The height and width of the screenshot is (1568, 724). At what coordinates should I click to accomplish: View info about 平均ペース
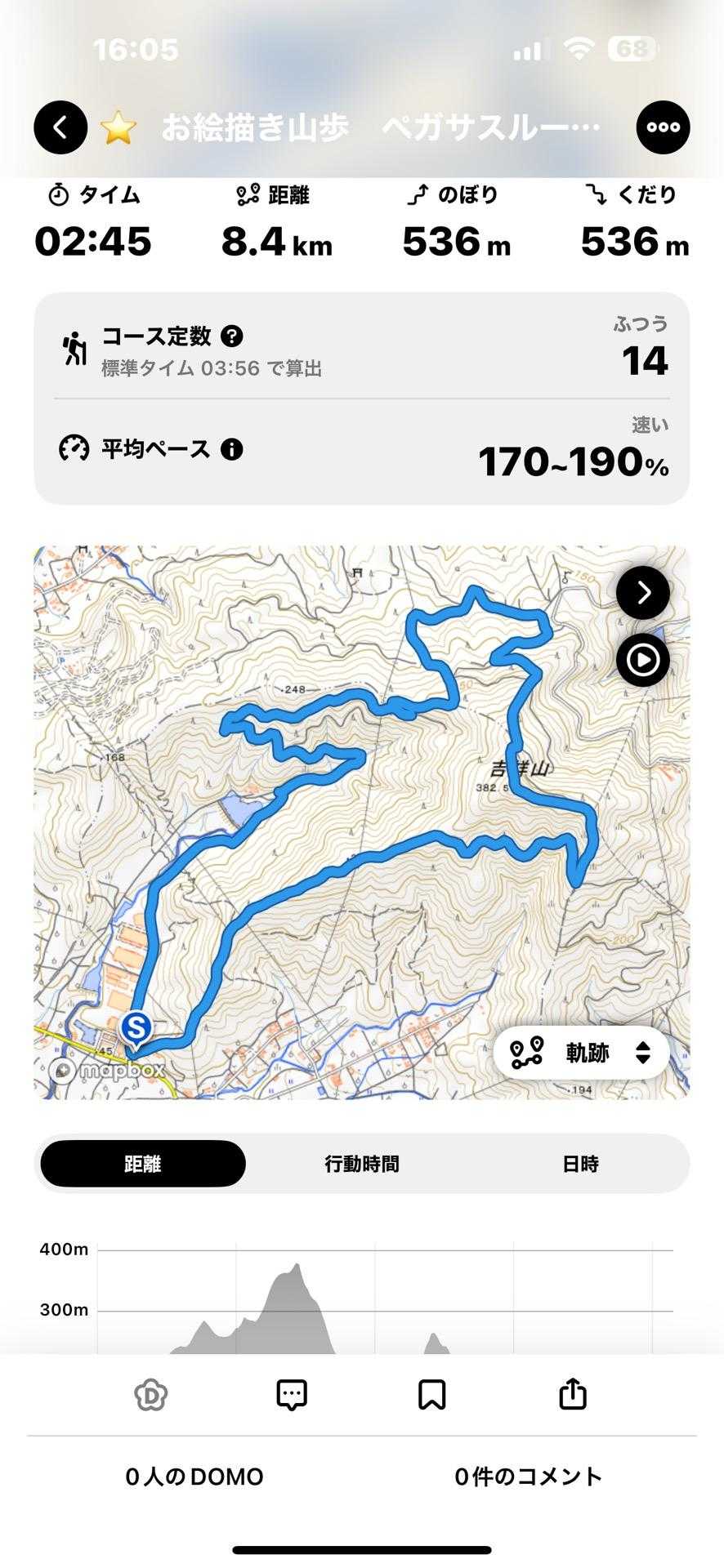click(232, 449)
